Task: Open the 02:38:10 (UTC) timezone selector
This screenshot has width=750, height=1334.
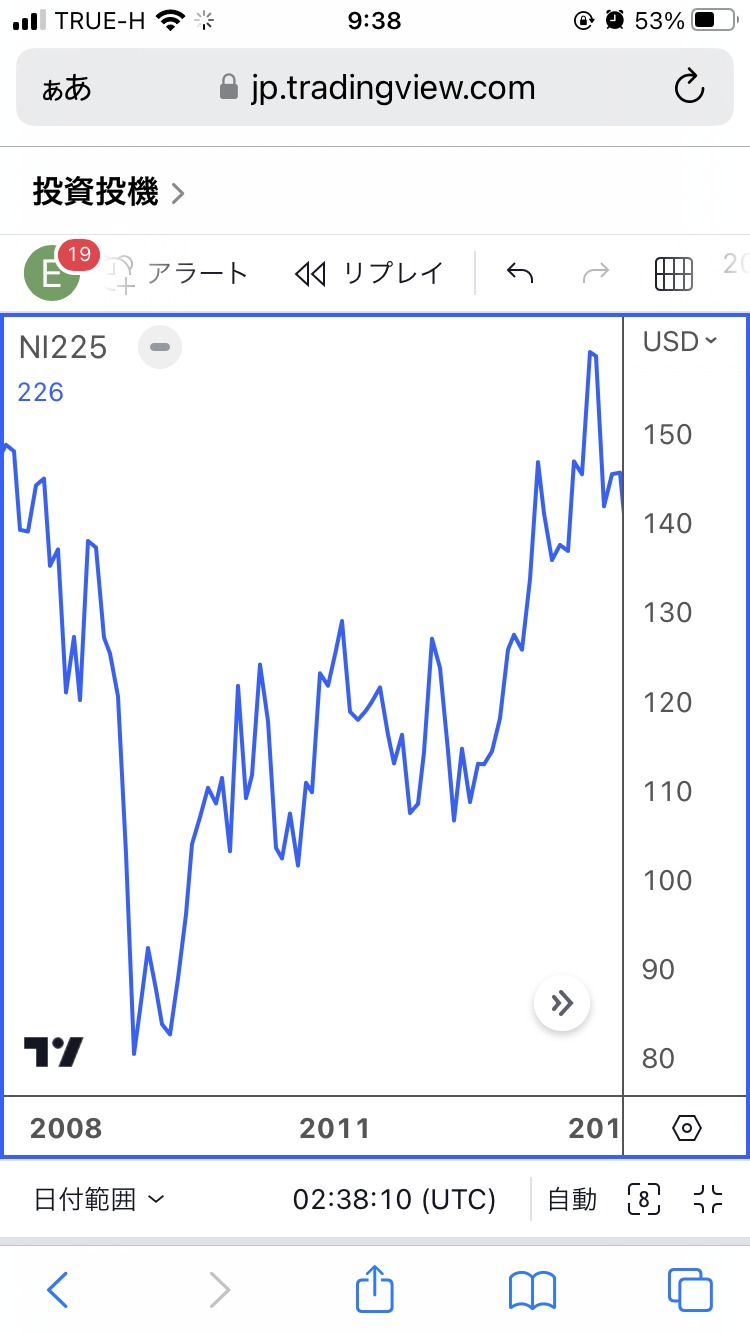Action: coord(394,1199)
